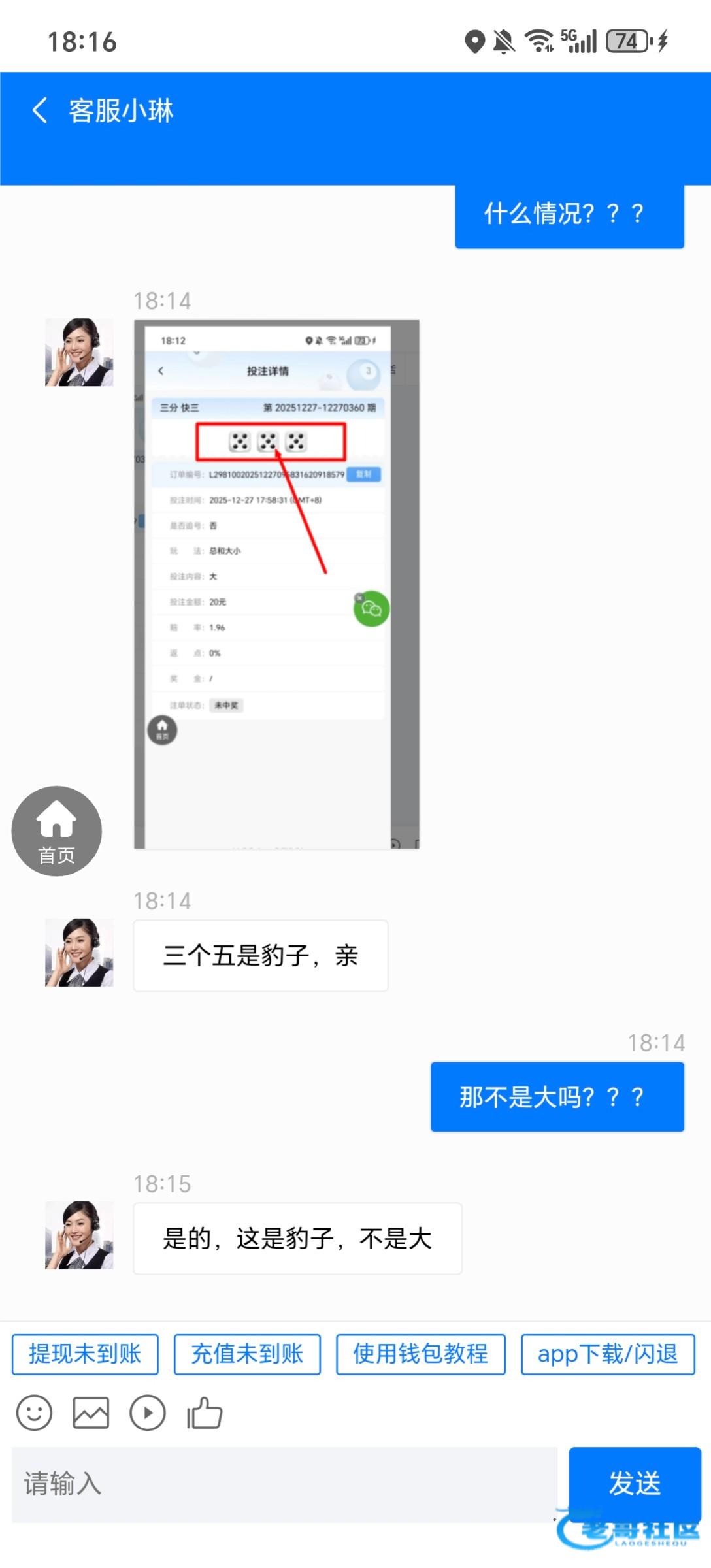The height and width of the screenshot is (1568, 711).
Task: Select the 提现未到账 quick reply
Action: pyautogui.click(x=85, y=1354)
